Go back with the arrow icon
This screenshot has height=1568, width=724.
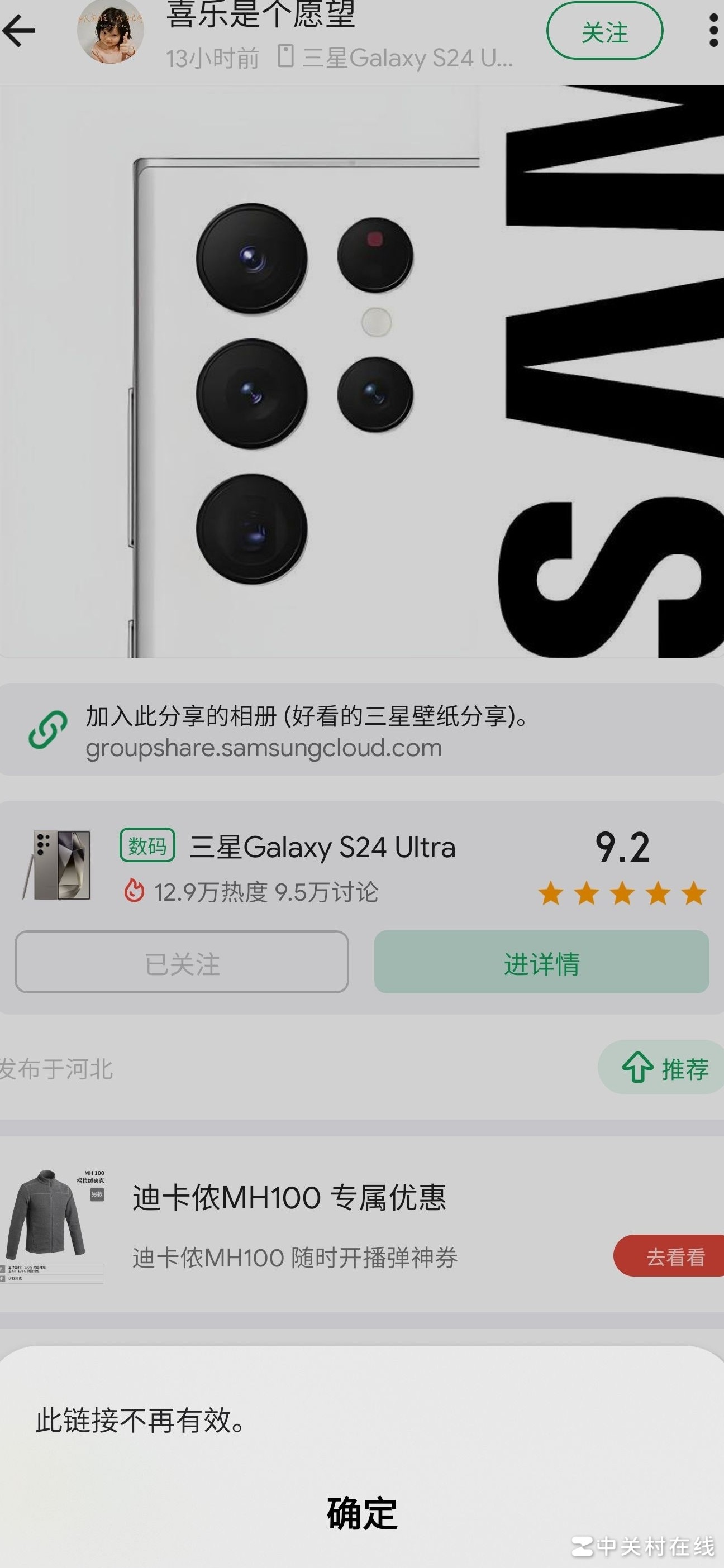pos(20,31)
